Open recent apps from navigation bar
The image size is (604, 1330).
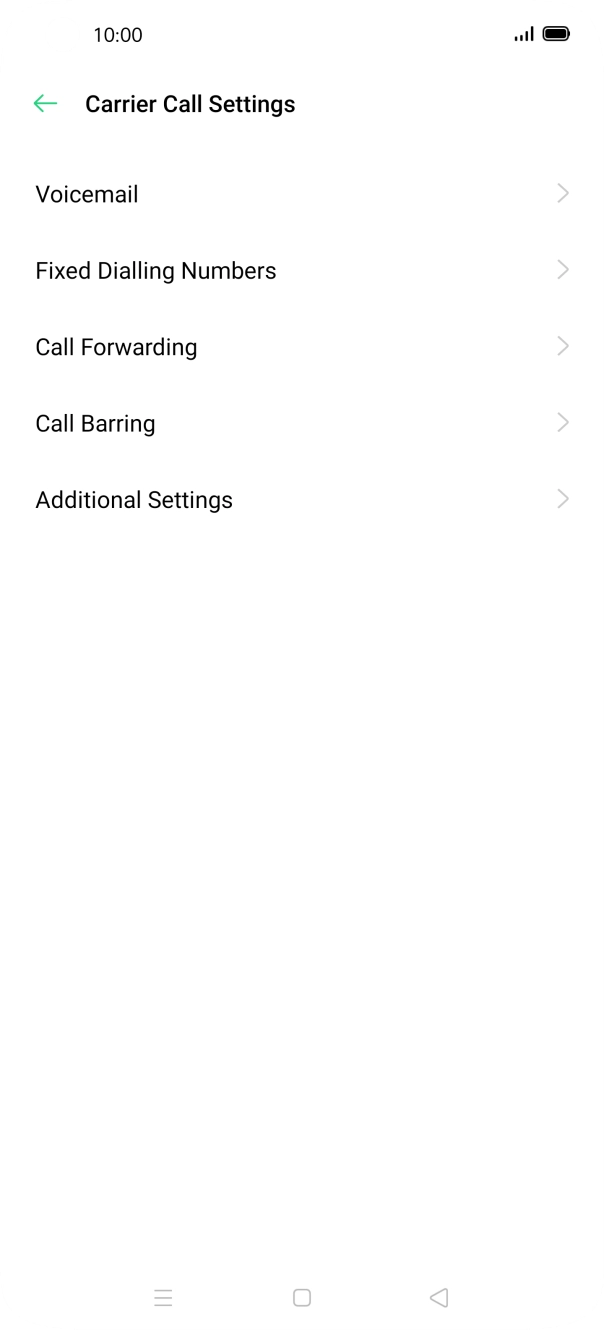point(164,1298)
